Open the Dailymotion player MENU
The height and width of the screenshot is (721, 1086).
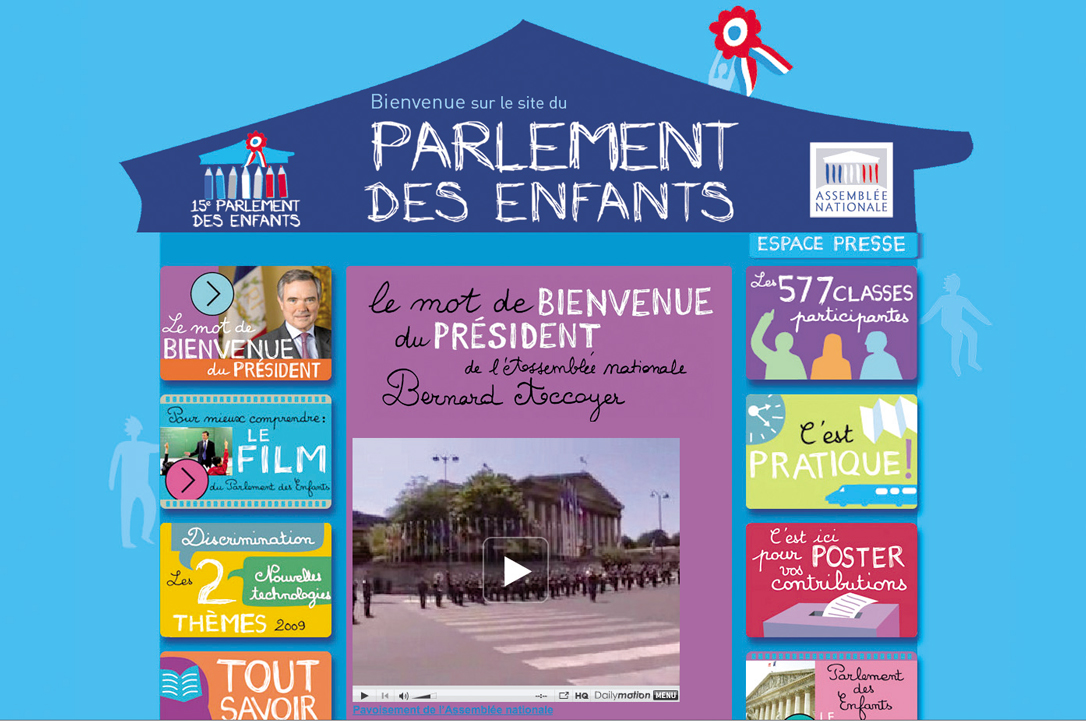click(666, 696)
